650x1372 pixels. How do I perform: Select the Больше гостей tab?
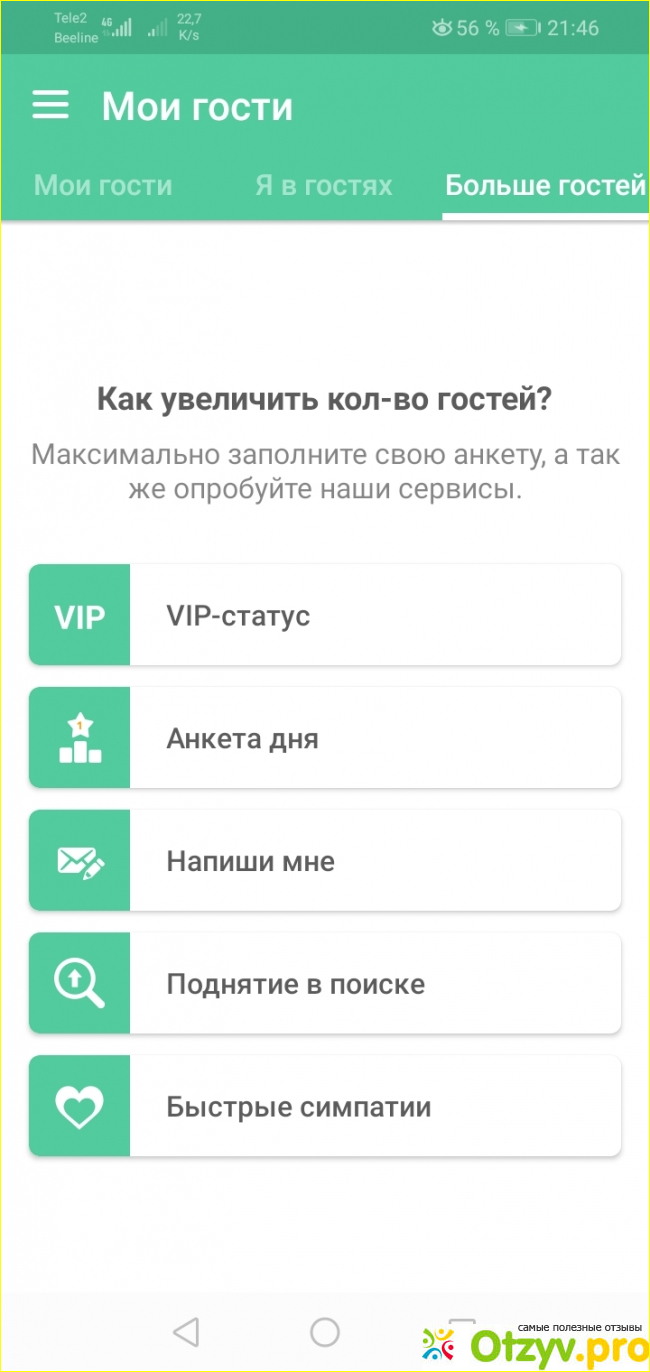pos(545,186)
